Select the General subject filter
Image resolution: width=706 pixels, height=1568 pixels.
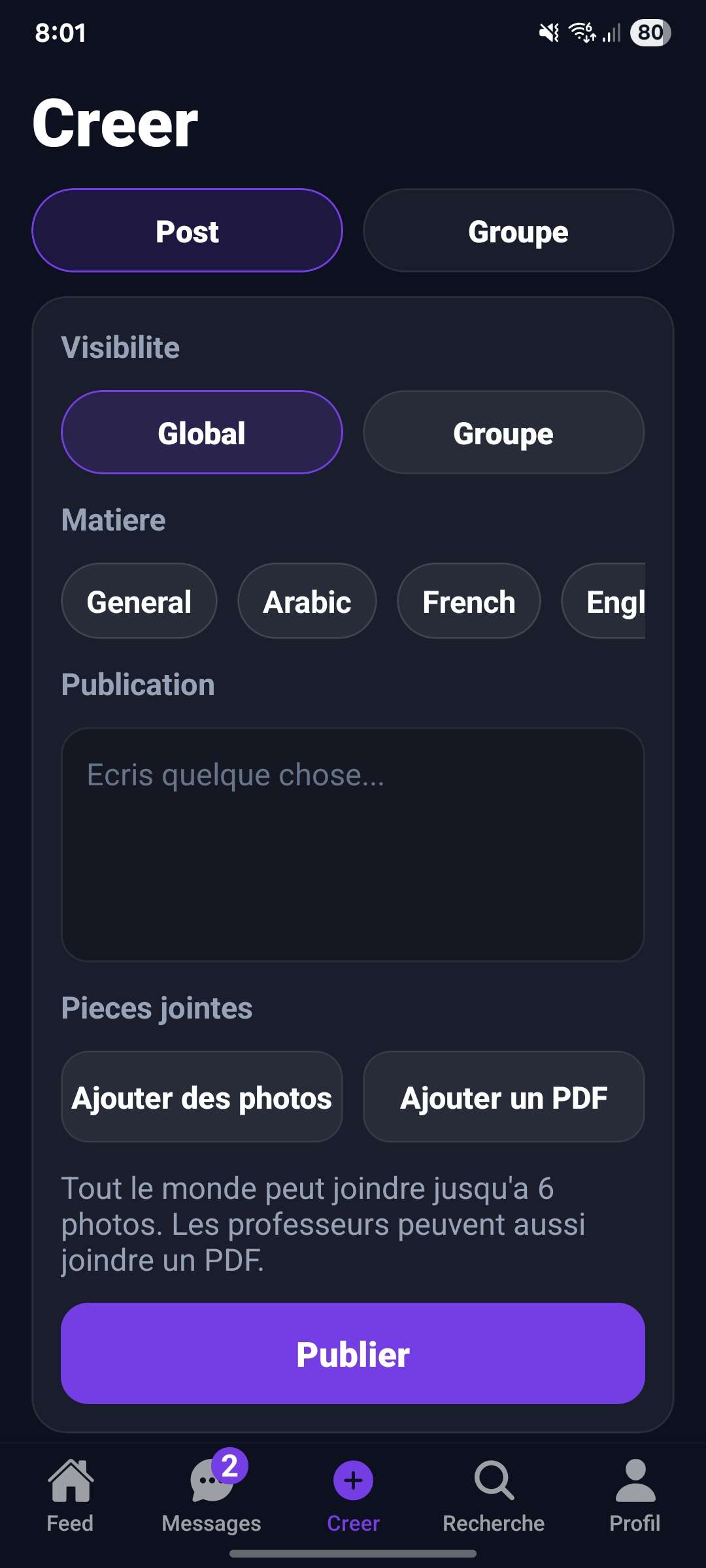coord(139,601)
